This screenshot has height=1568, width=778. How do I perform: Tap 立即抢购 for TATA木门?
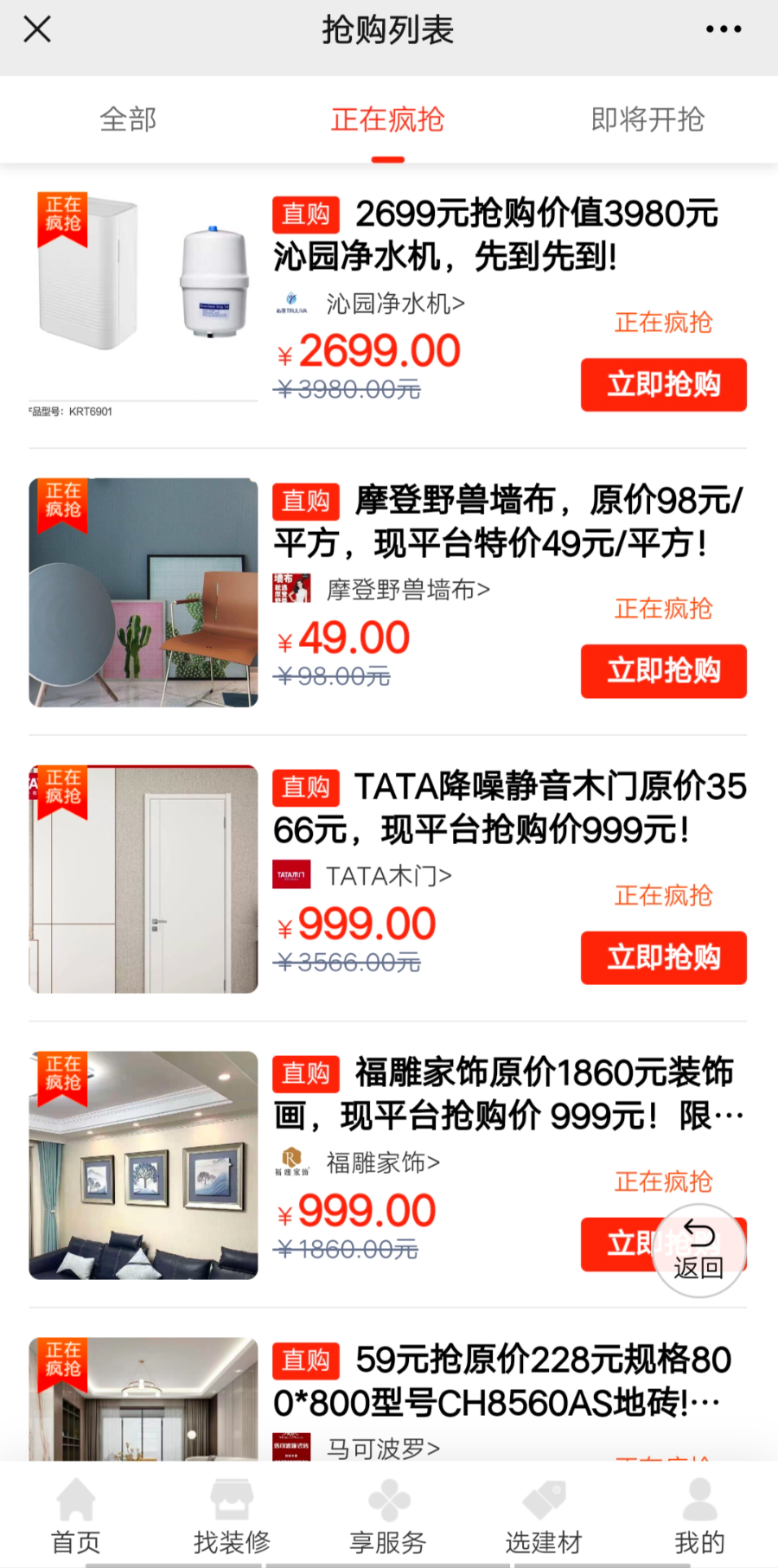click(x=663, y=957)
